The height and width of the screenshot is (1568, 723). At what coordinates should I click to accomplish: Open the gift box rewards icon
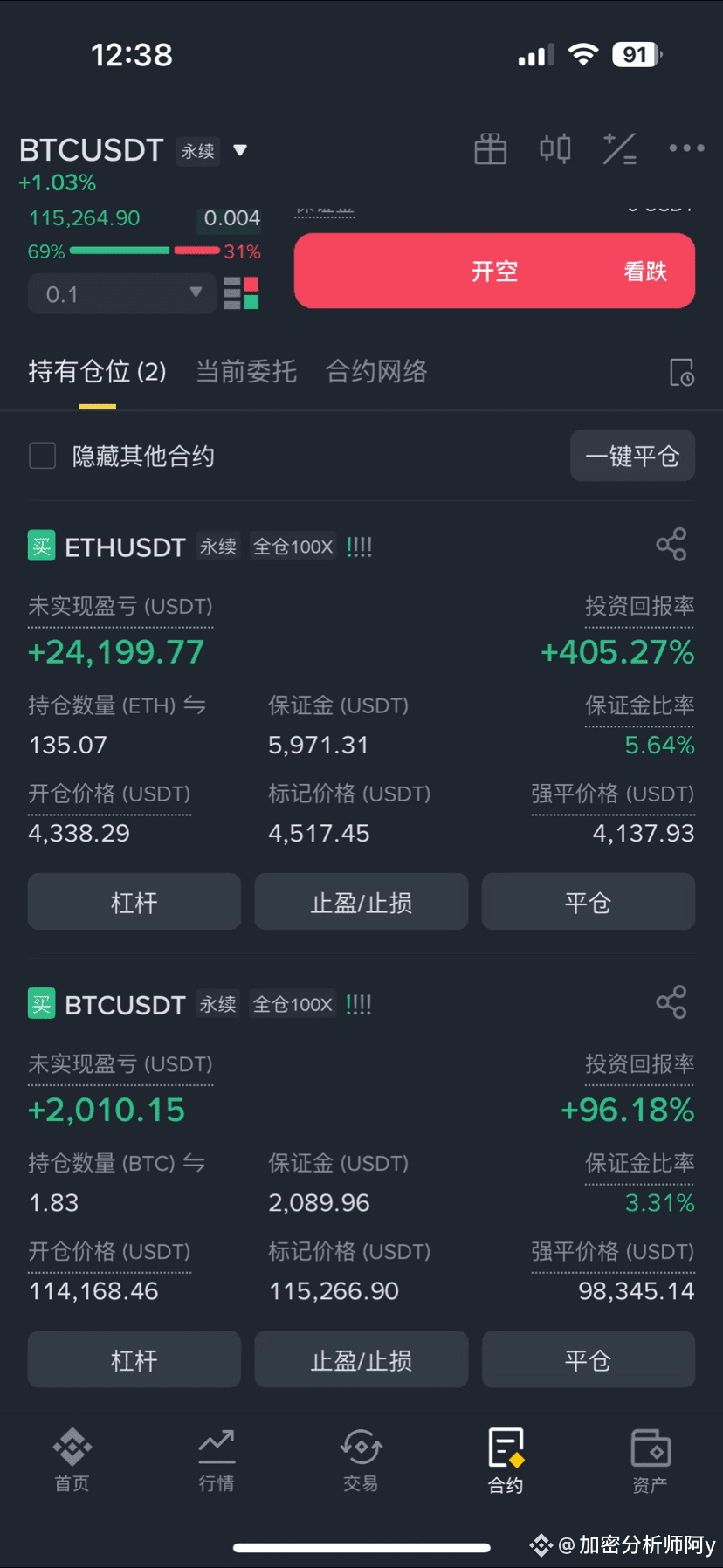490,149
